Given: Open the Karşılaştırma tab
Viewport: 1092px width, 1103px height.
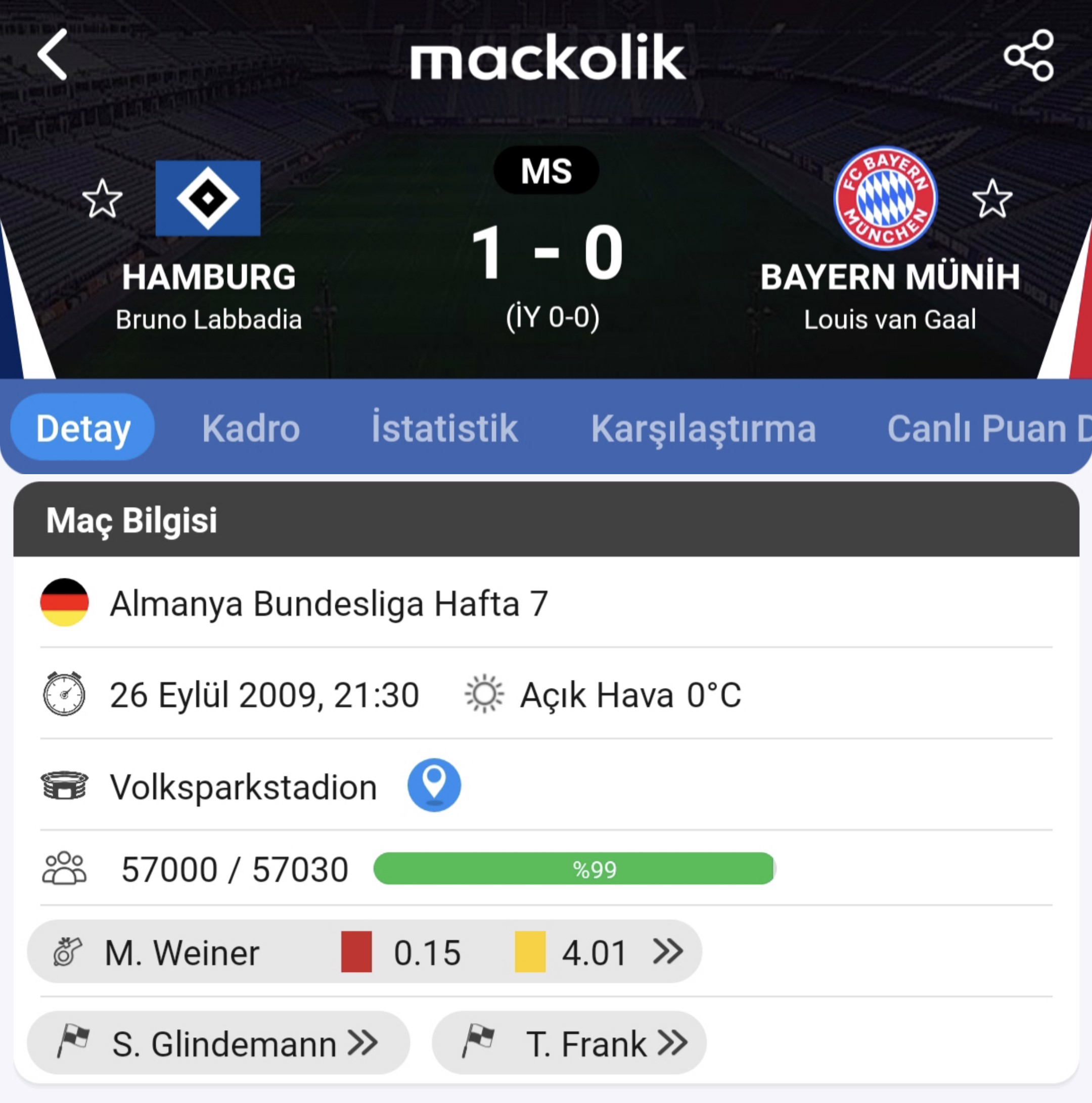Looking at the screenshot, I should point(703,428).
